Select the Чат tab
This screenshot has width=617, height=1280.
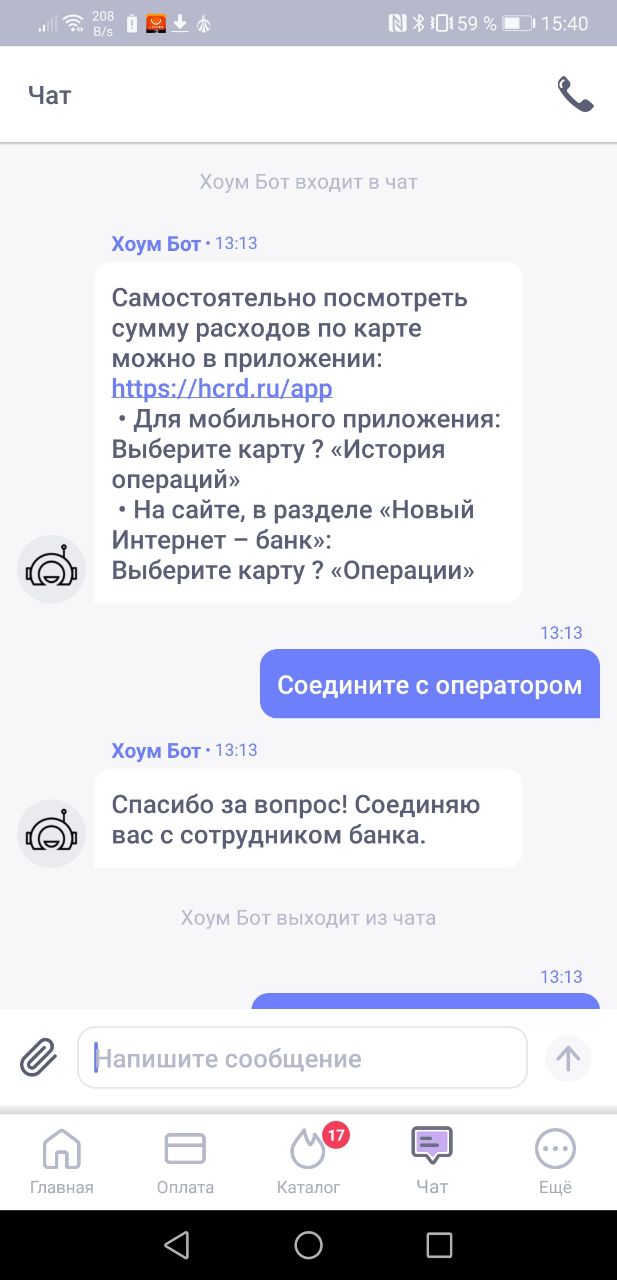(432, 1161)
